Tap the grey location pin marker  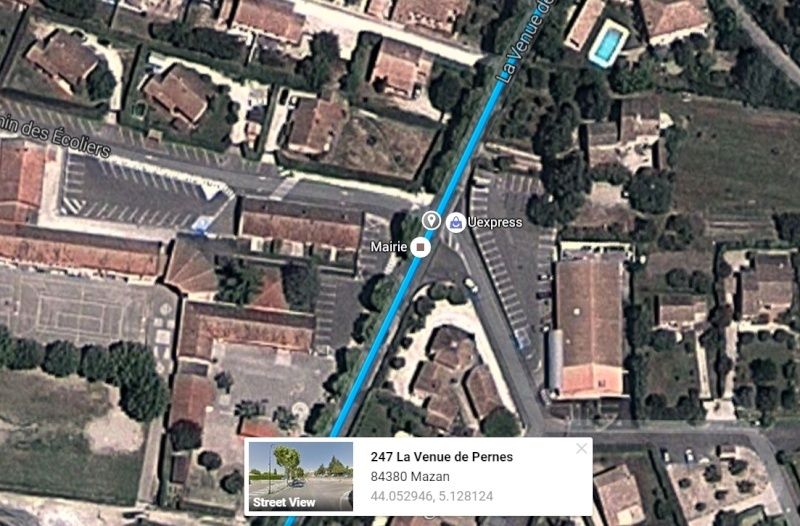point(431,220)
